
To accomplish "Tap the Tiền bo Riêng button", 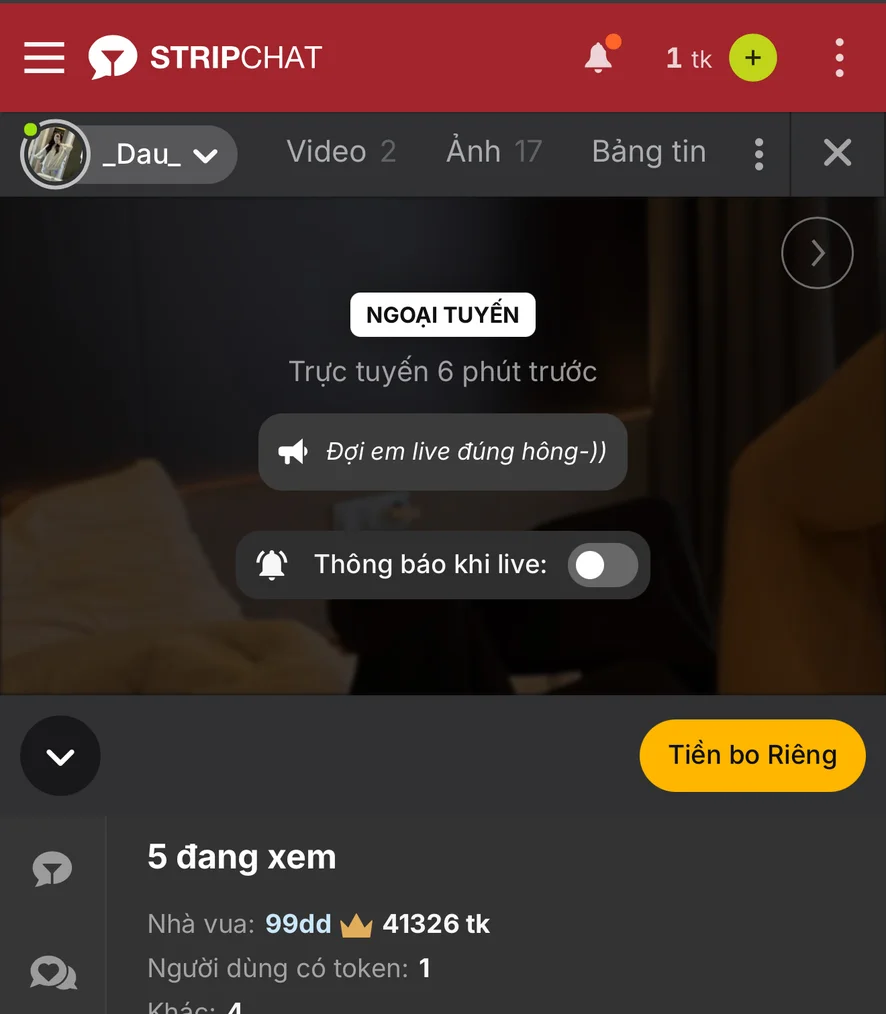I will coord(752,755).
